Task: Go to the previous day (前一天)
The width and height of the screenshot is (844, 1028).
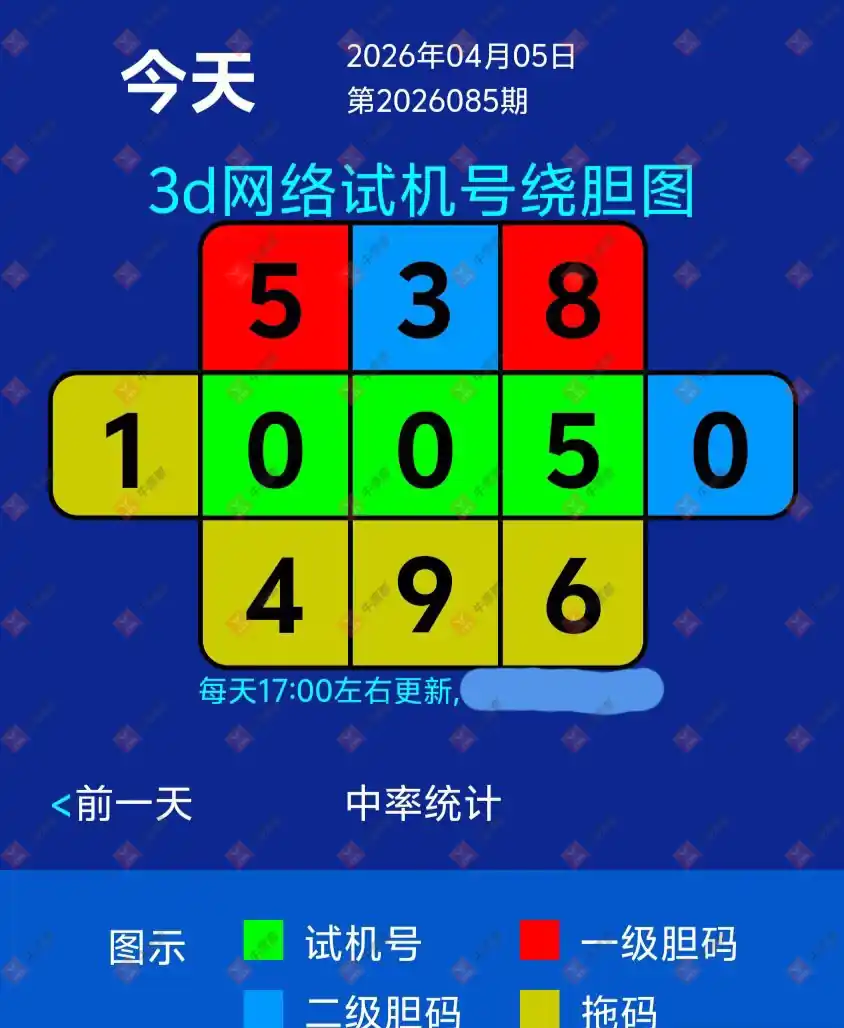Action: 122,804
